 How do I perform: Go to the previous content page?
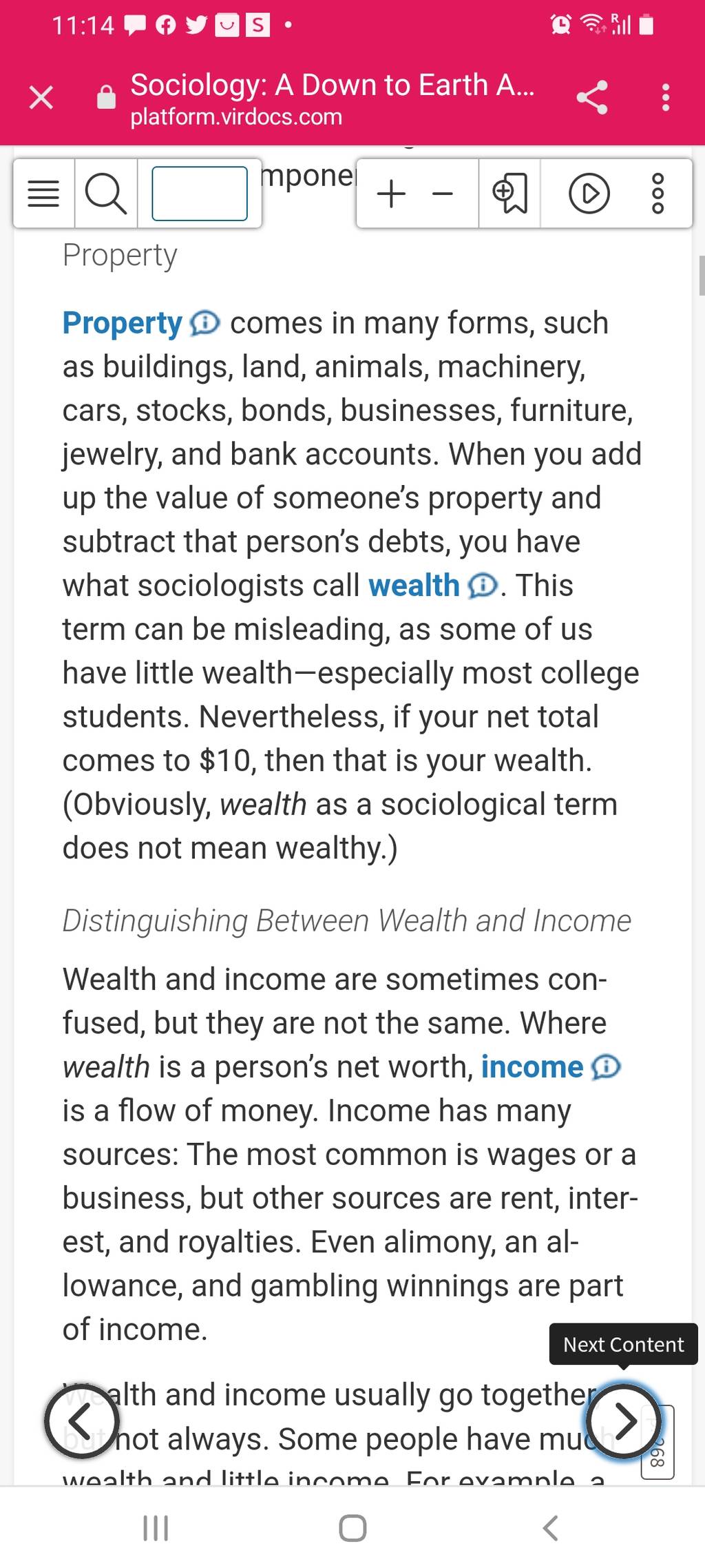[x=82, y=1421]
